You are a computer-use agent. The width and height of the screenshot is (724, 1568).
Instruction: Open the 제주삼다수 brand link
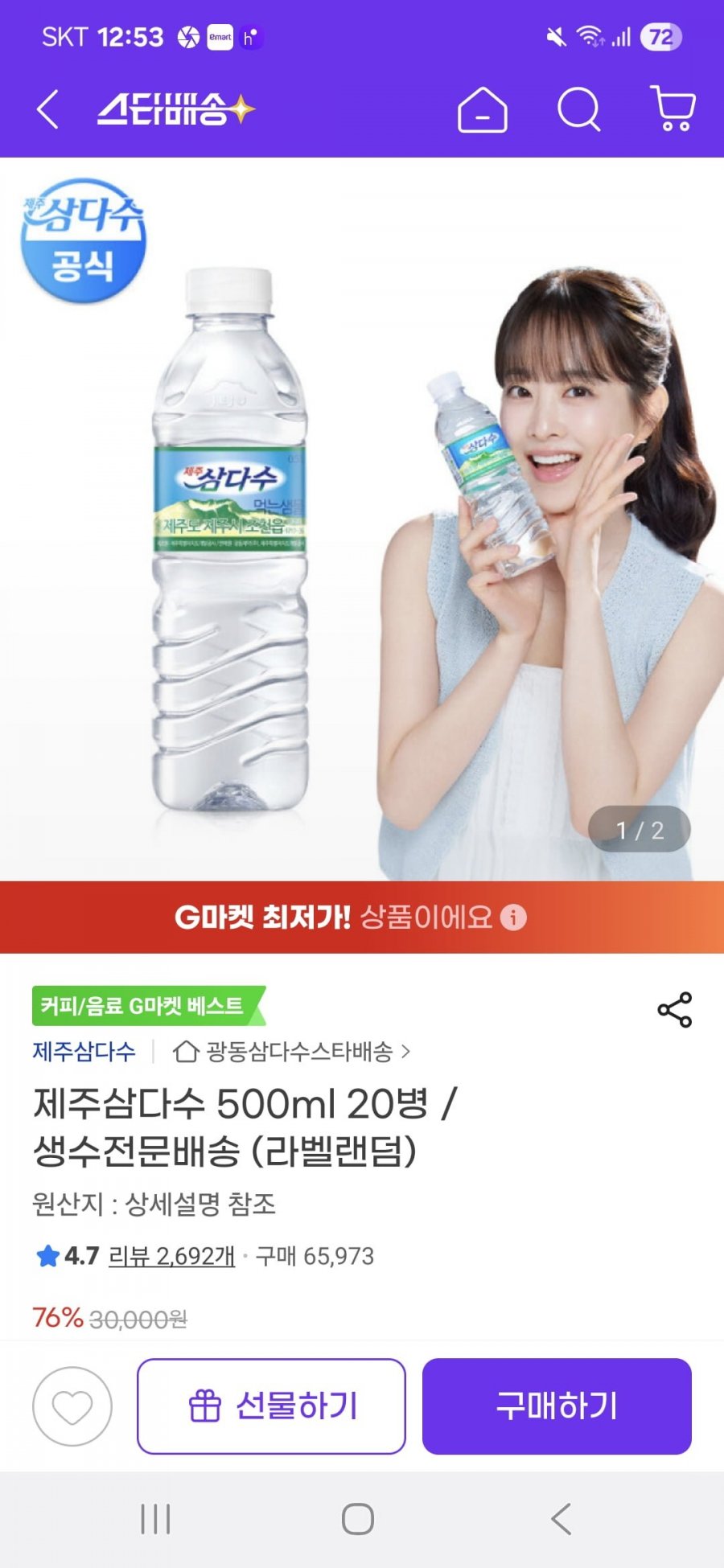pos(84,1052)
